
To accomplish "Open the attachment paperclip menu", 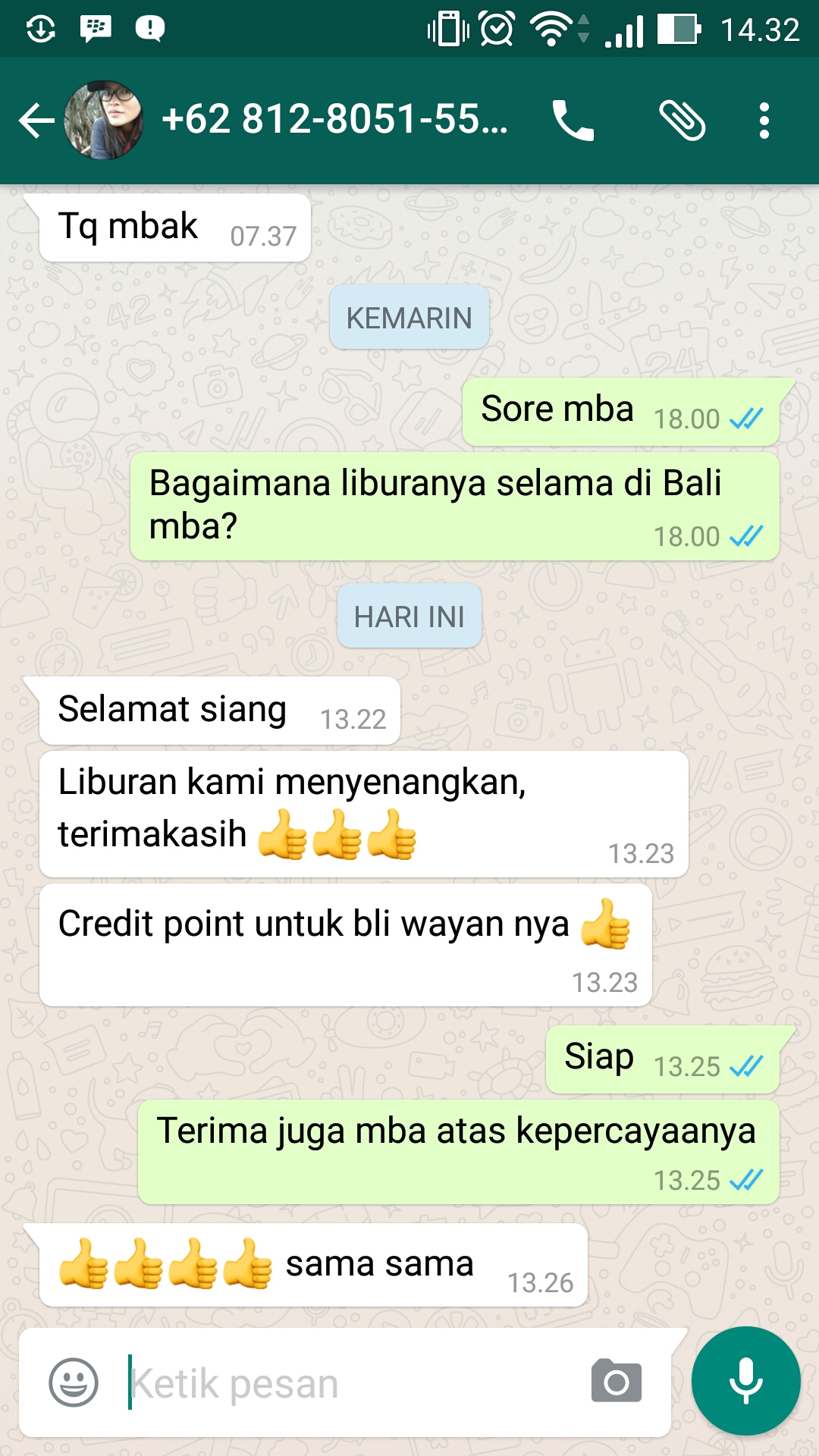I will [x=682, y=121].
